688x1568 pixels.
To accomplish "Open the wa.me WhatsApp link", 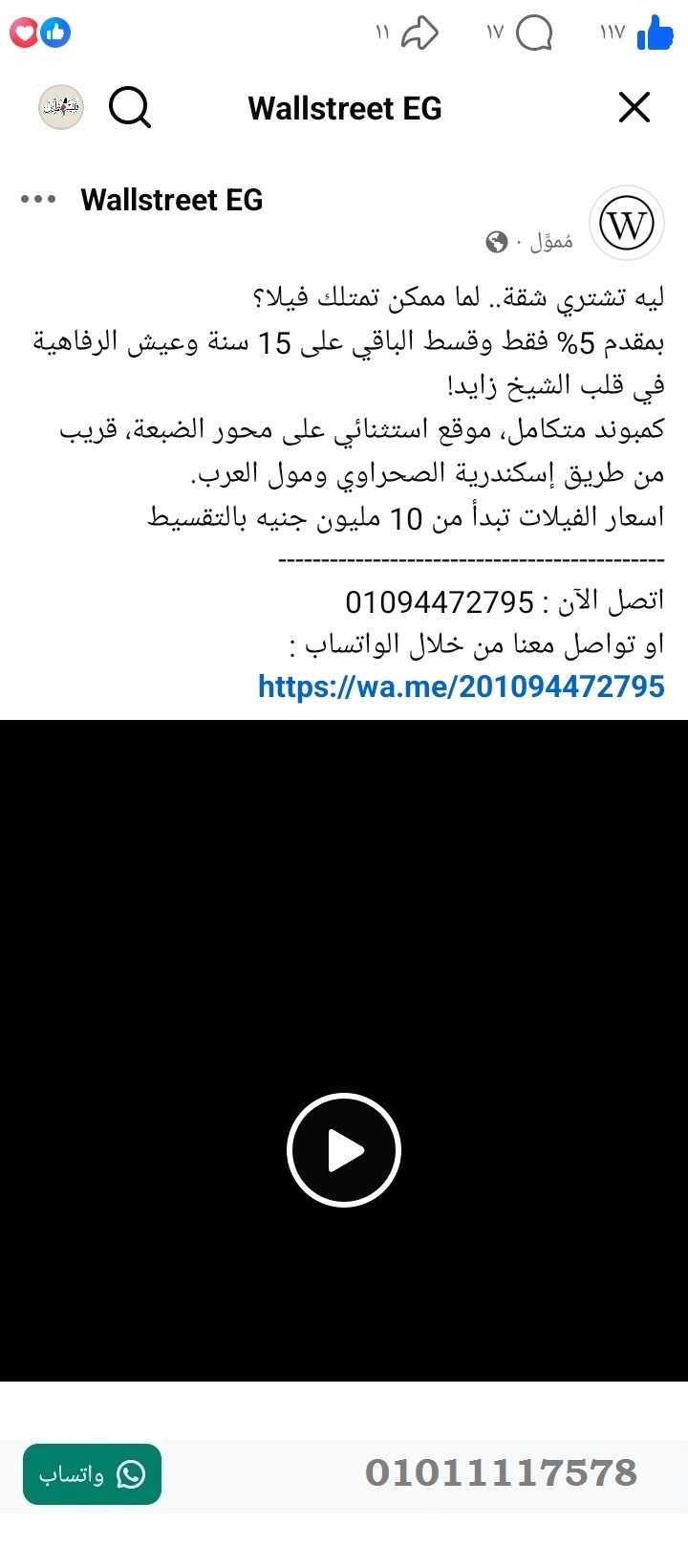I will (462, 686).
